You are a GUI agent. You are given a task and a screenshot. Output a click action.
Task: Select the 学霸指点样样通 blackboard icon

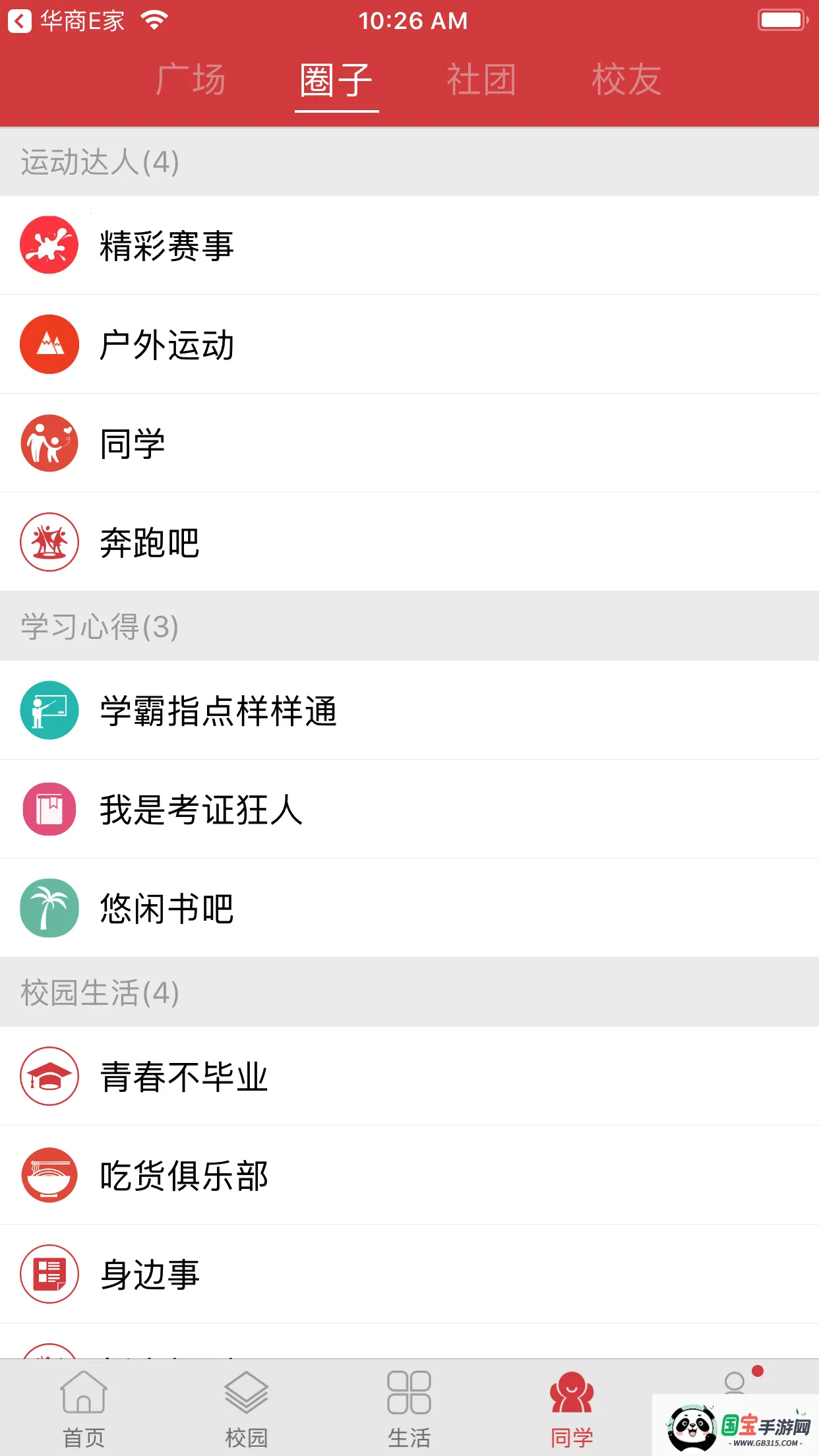pos(49,710)
